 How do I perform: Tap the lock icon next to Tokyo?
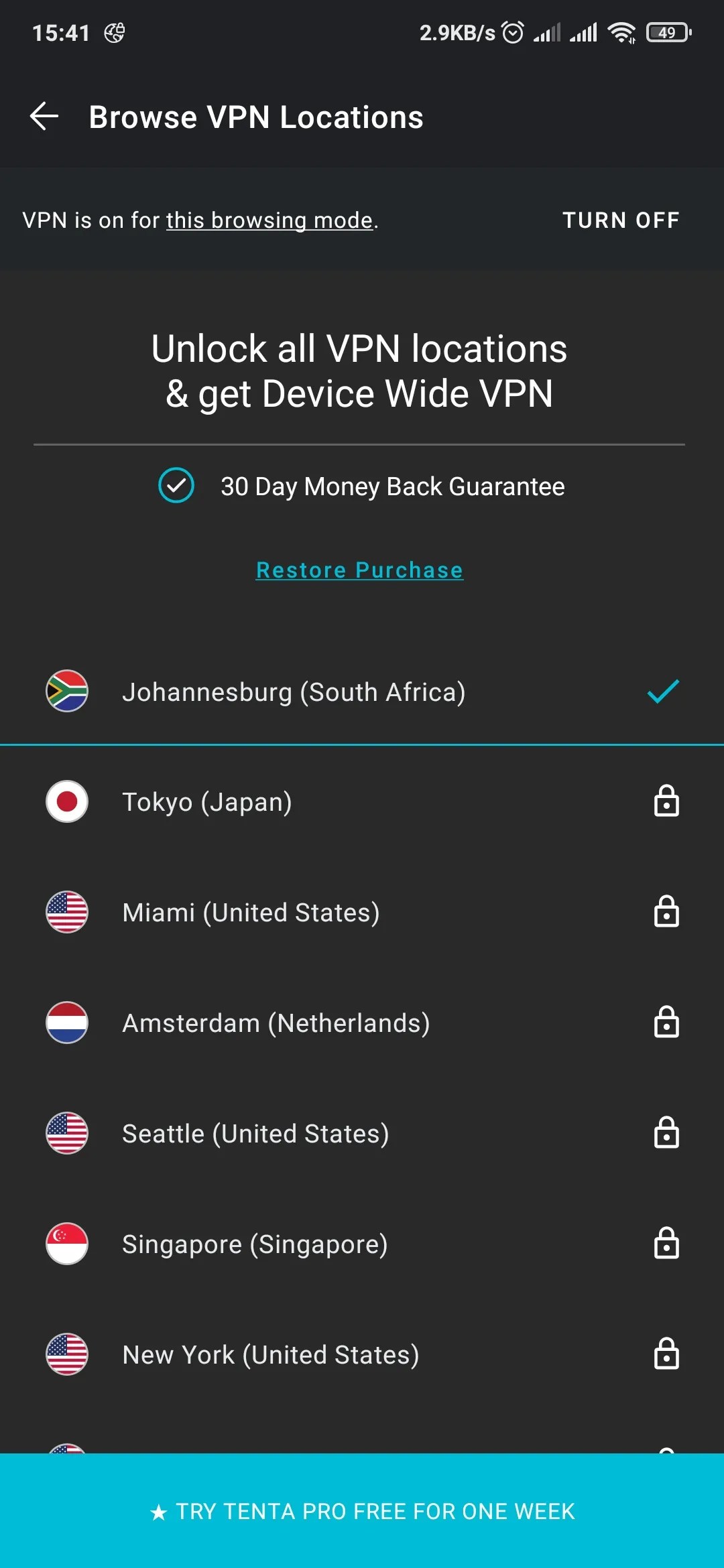pyautogui.click(x=665, y=801)
